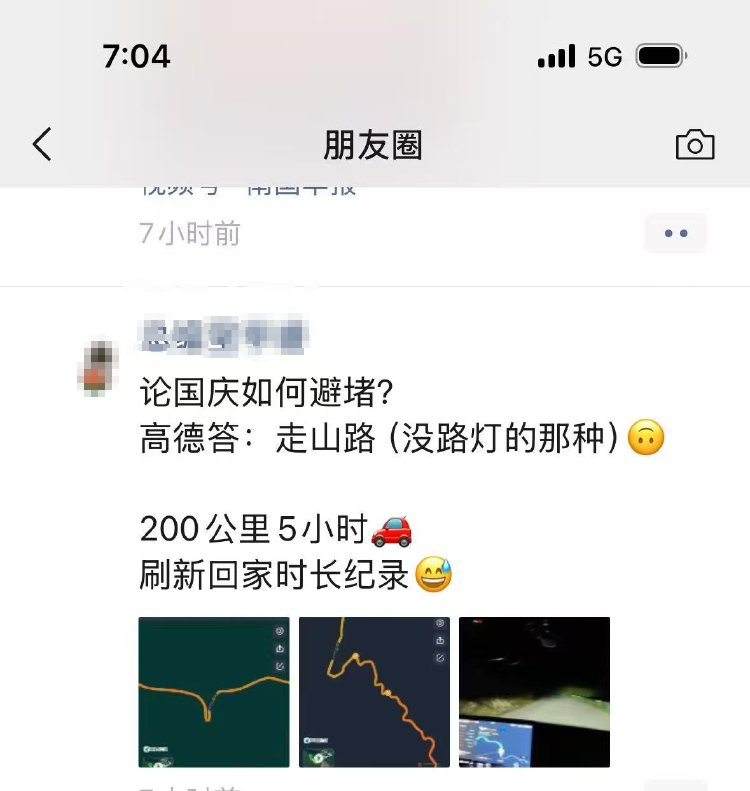Open the poster's blurred username

click(222, 337)
